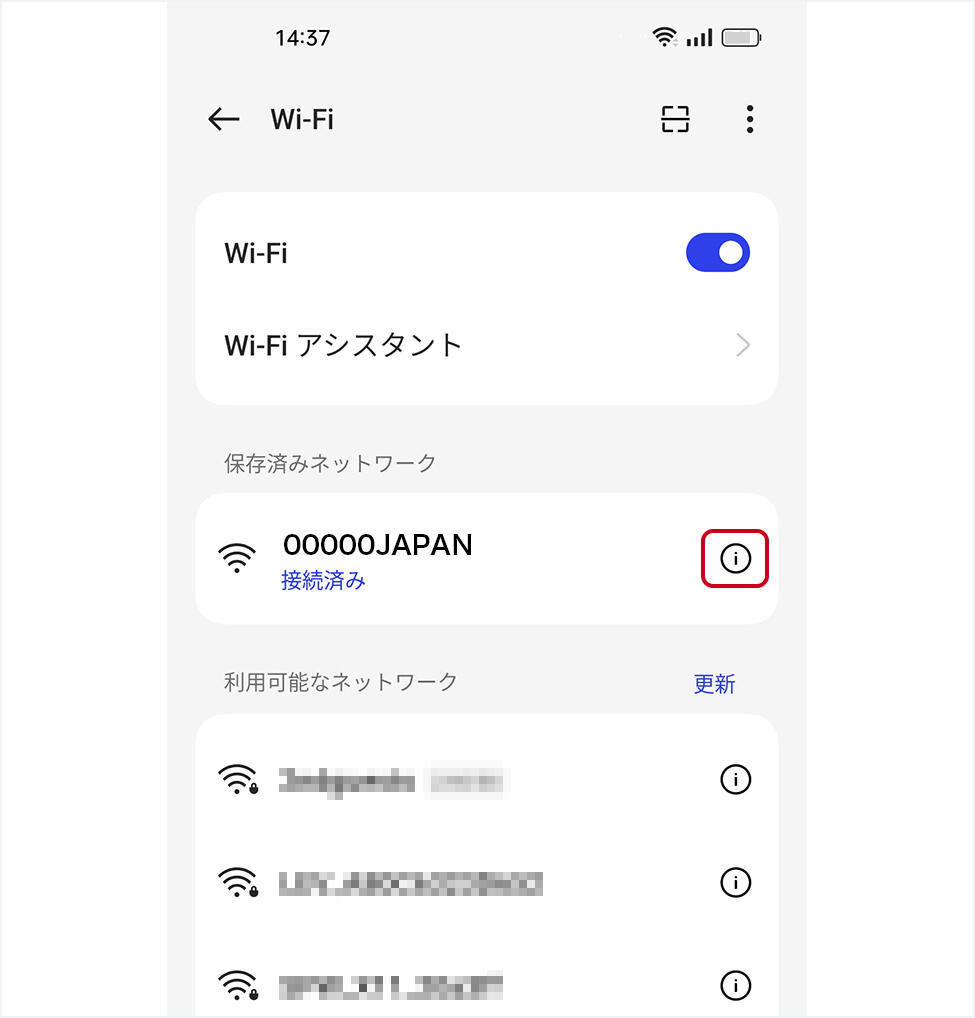975x1018 pixels.
Task: Open Wi-Fi アシスタント settings
Action: [x=486, y=346]
